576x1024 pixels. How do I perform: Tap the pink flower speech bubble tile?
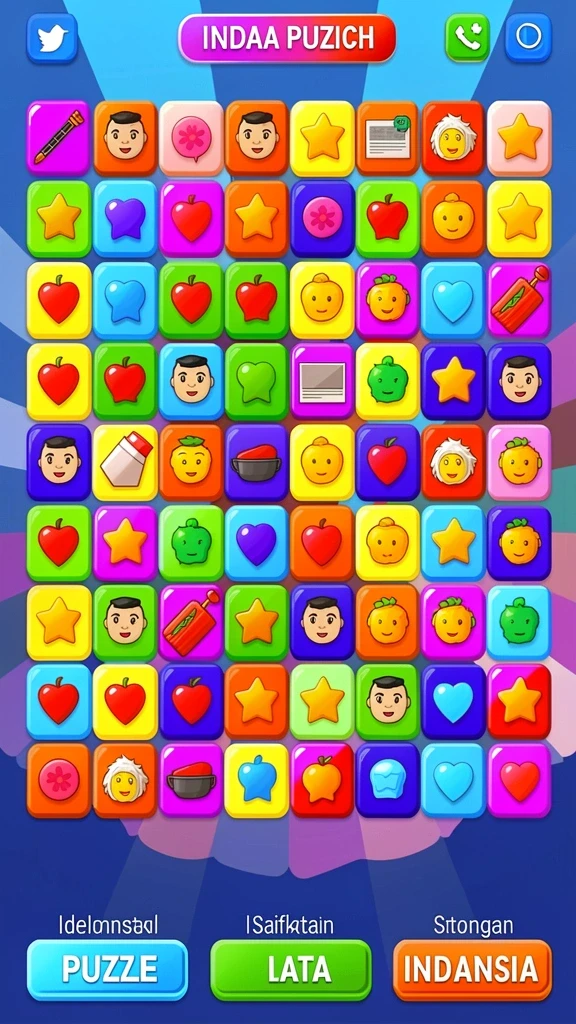[191, 138]
